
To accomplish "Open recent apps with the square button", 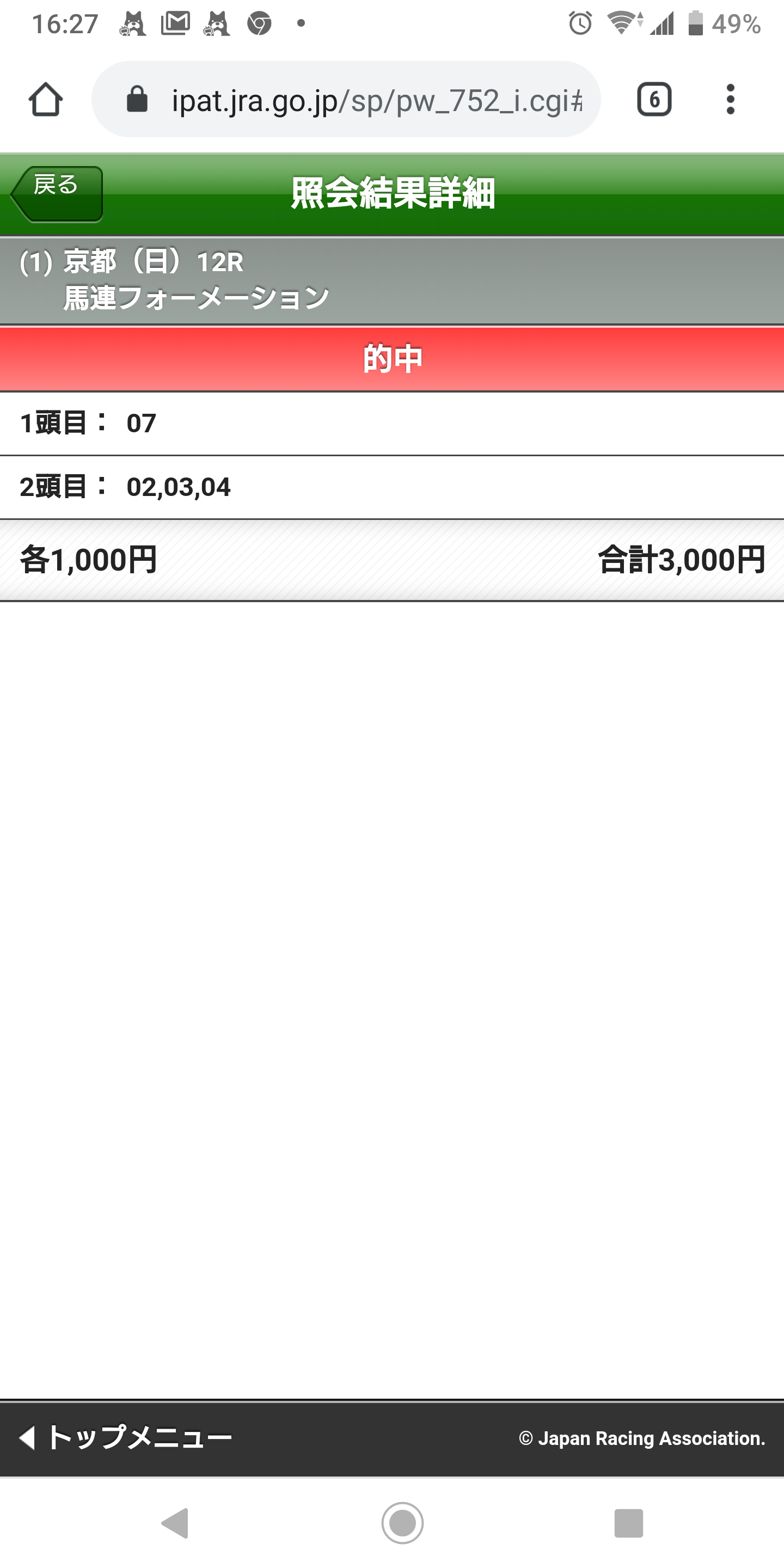I will point(628,1523).
